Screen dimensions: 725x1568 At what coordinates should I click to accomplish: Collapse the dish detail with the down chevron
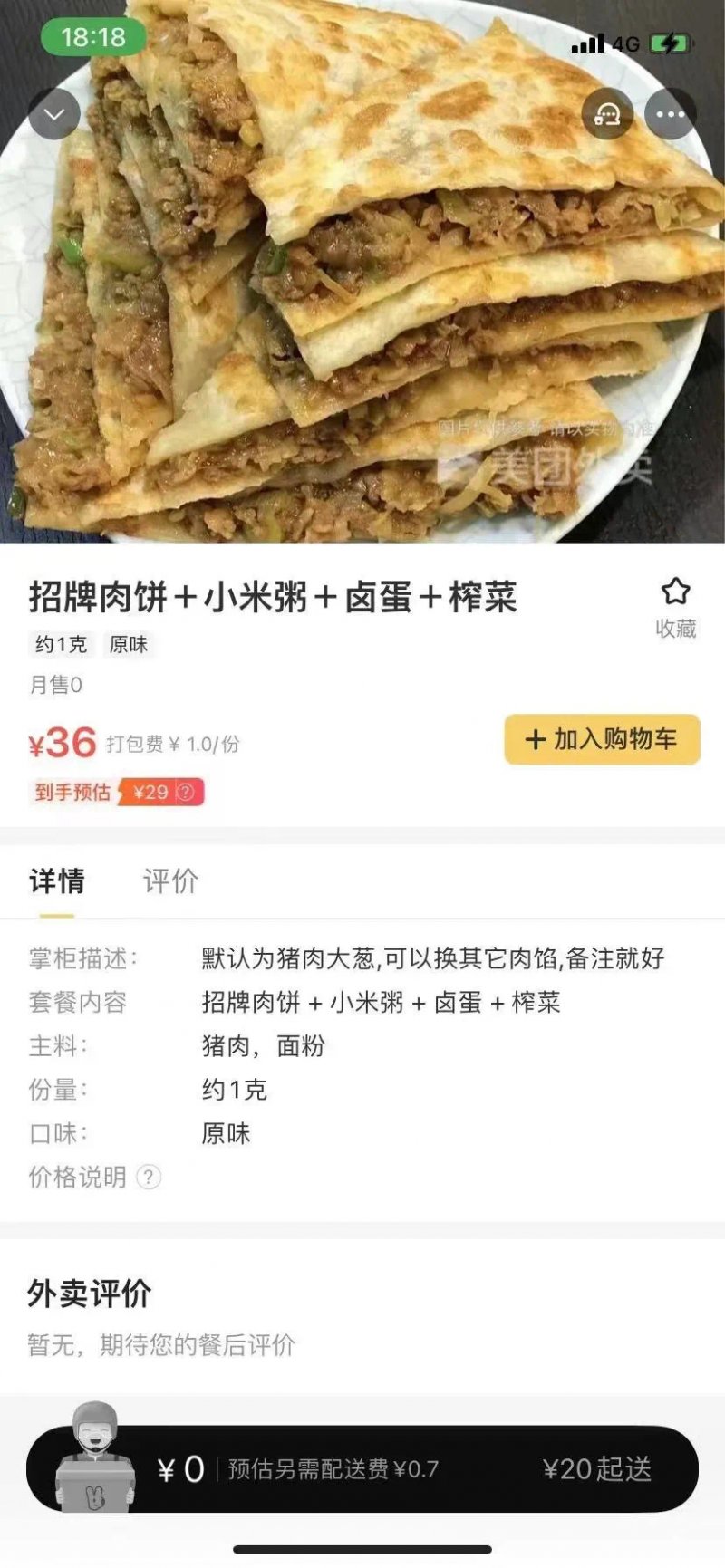[x=54, y=114]
